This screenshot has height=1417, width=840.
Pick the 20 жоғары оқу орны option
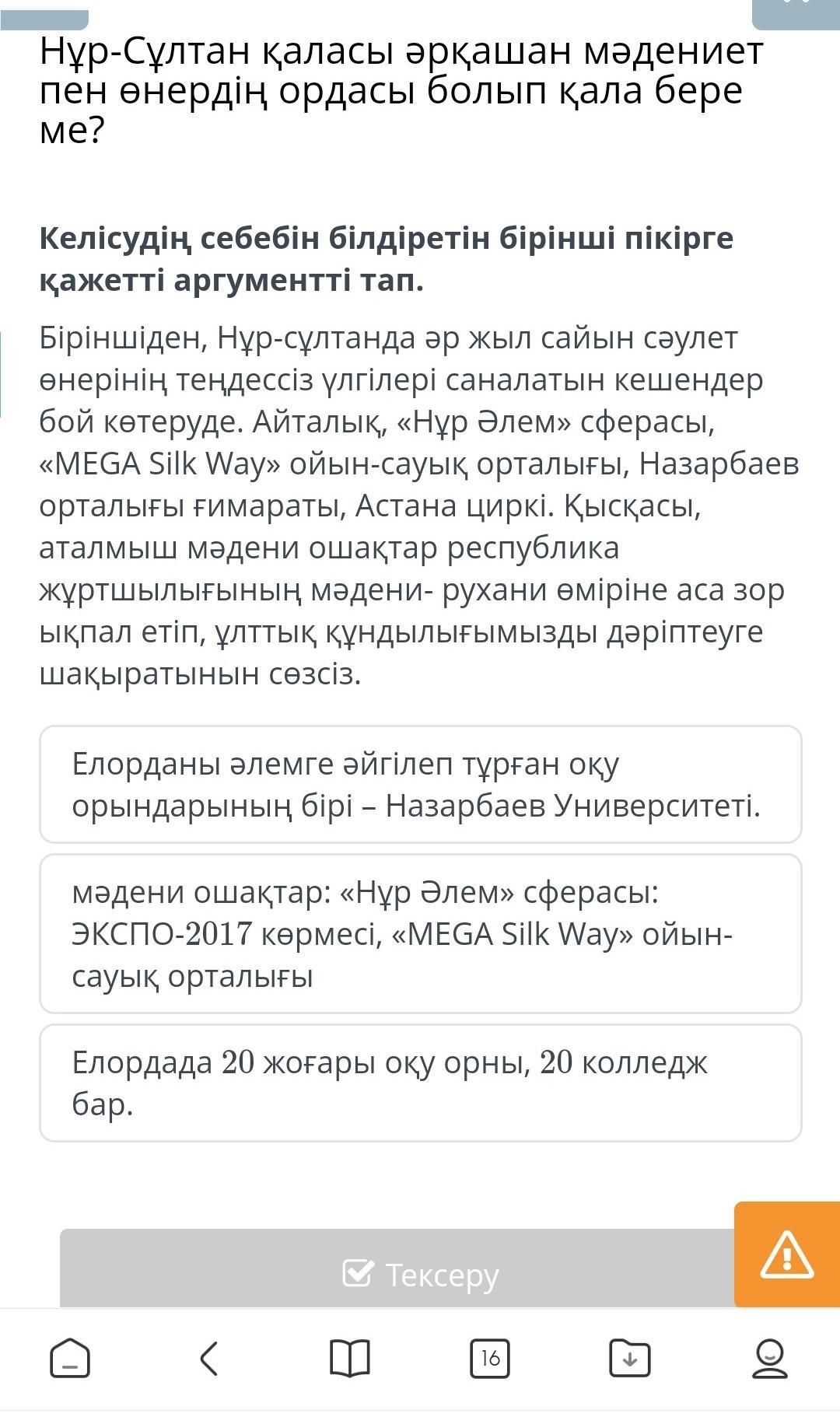tap(420, 1083)
